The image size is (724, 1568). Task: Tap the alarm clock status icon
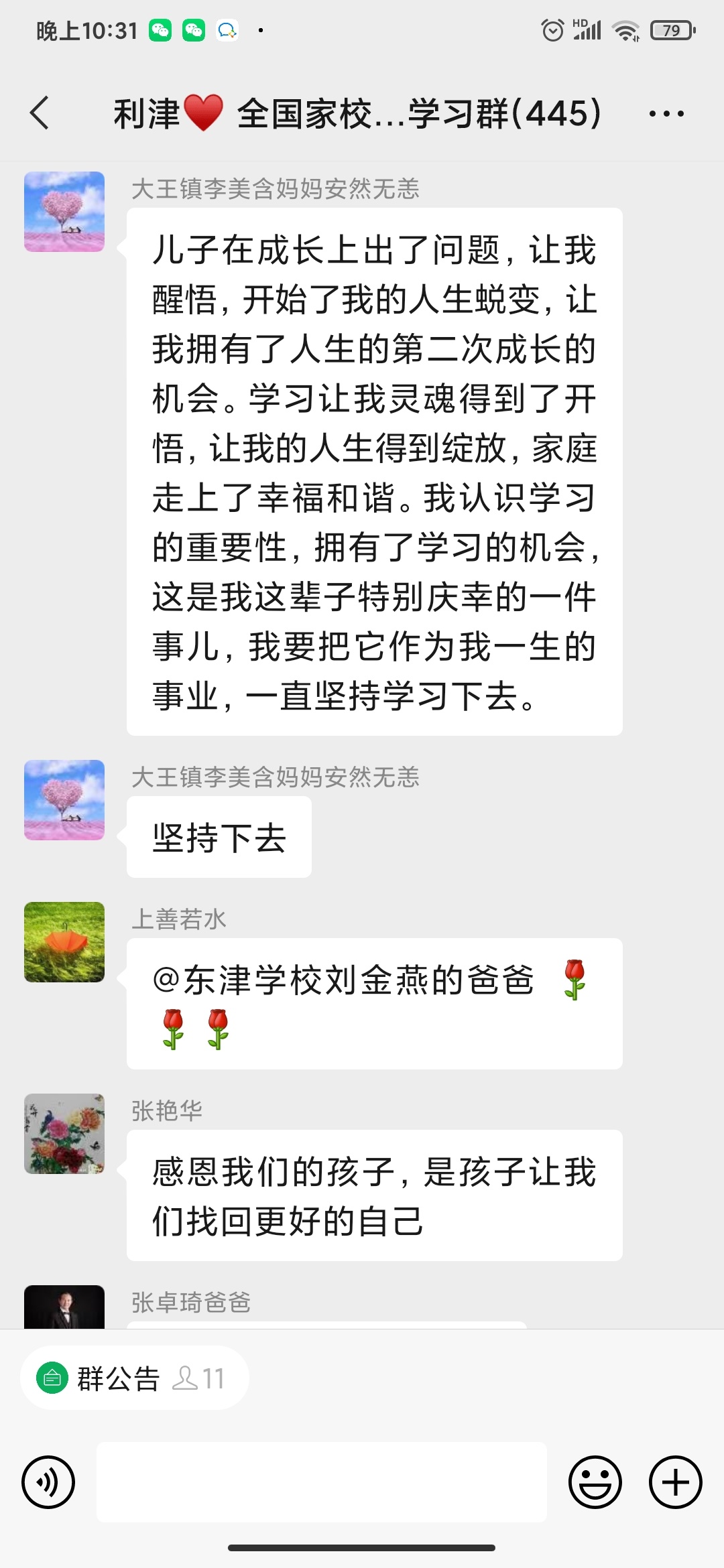(x=552, y=29)
